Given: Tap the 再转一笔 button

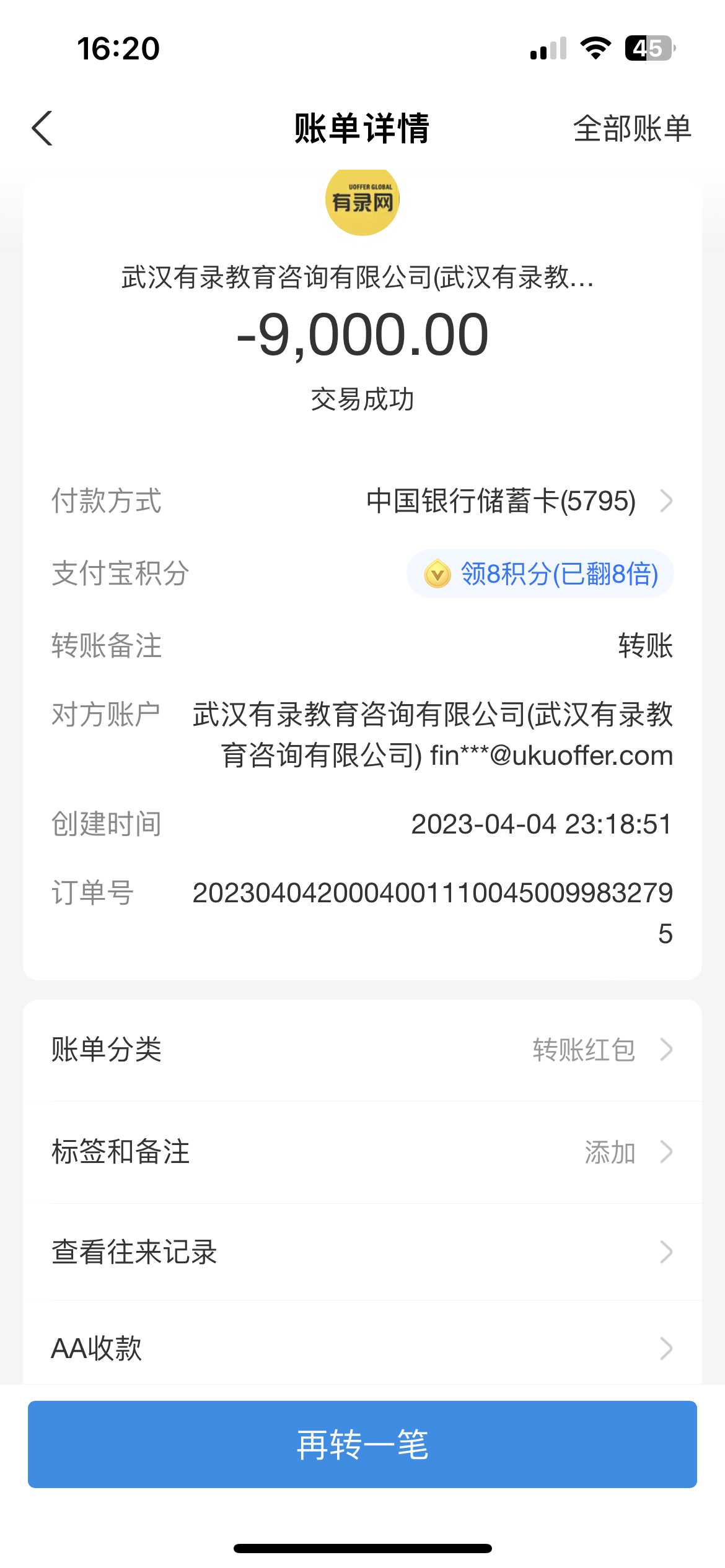Looking at the screenshot, I should tap(362, 1444).
